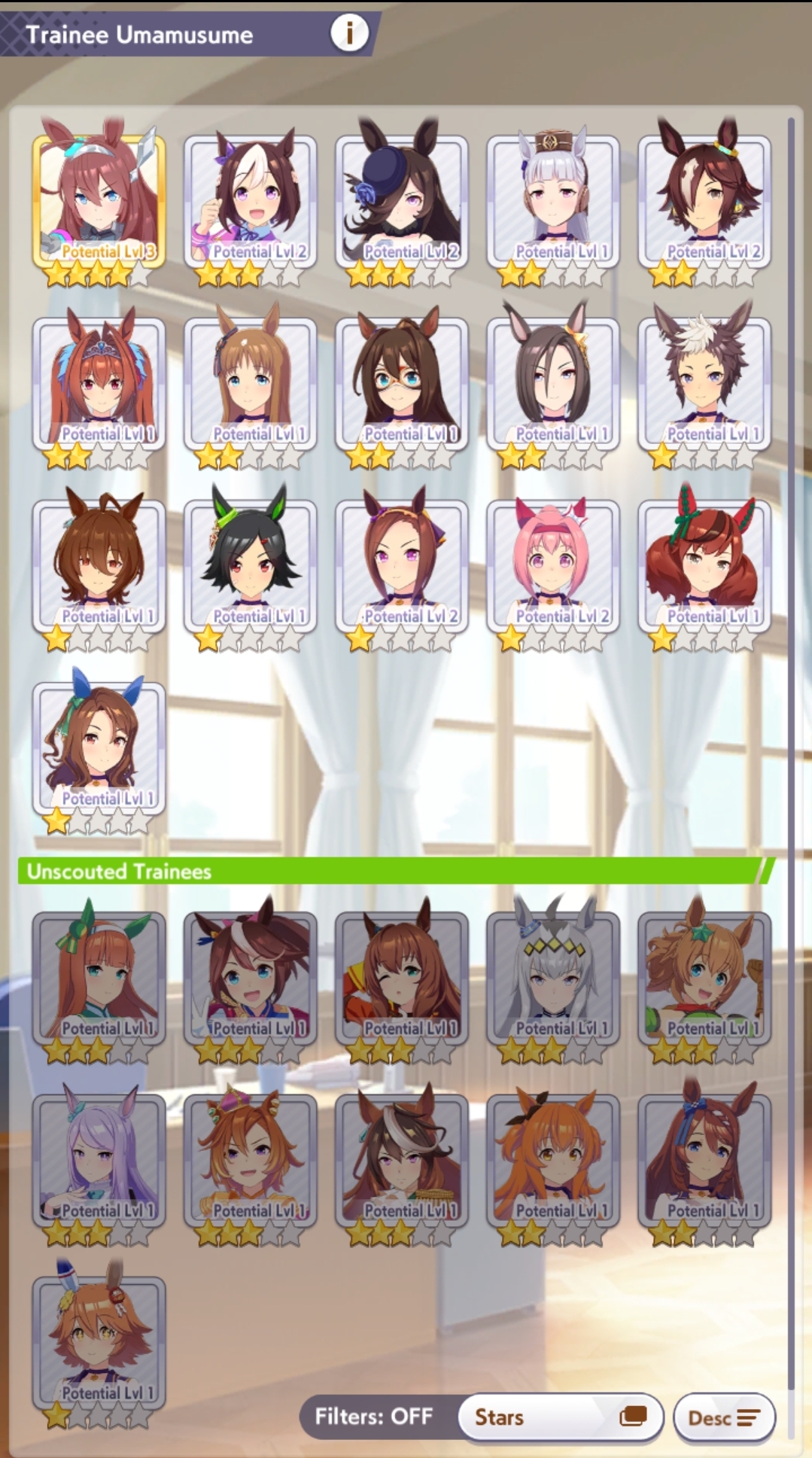Open the pink-haired trainee card
Viewport: 812px width, 1458px height.
point(553,568)
